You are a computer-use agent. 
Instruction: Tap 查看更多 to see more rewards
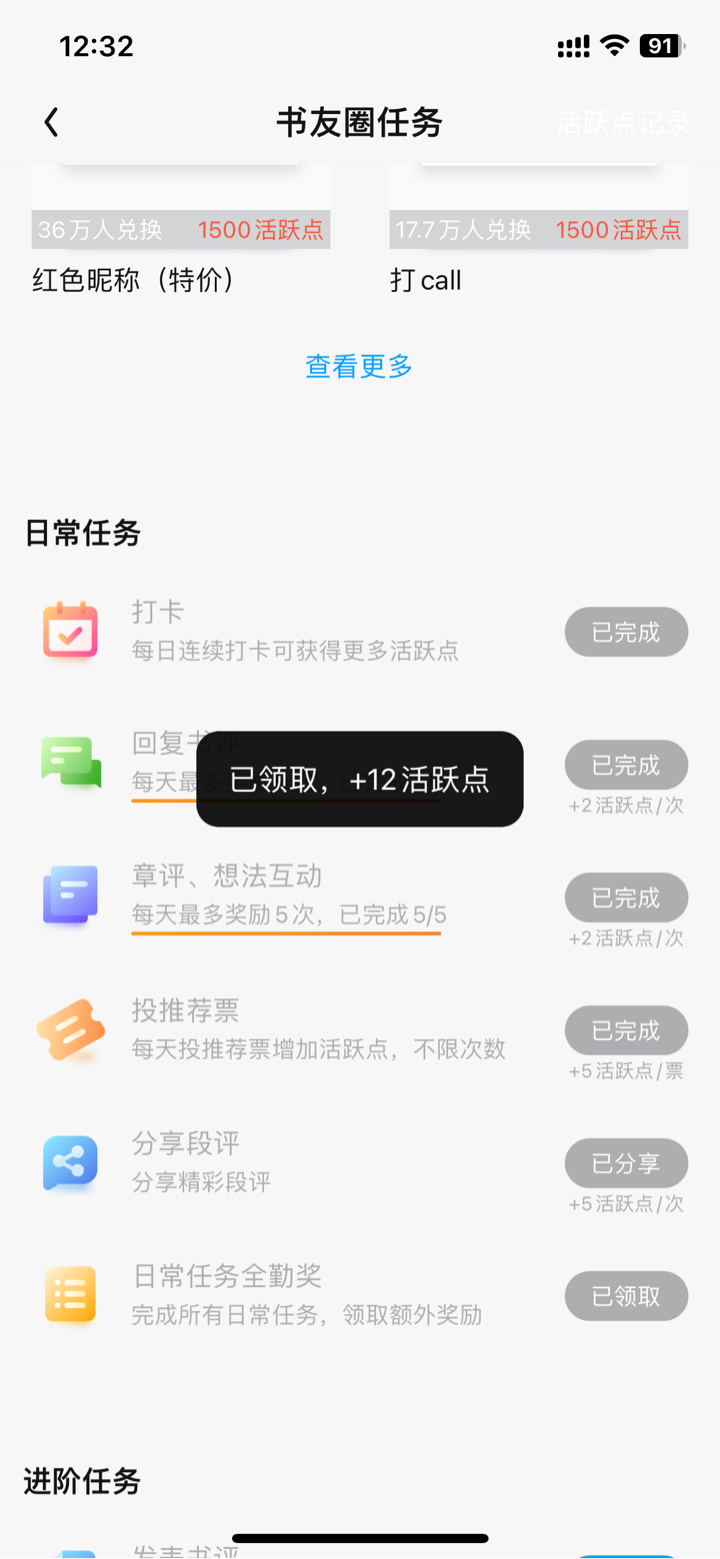[359, 366]
